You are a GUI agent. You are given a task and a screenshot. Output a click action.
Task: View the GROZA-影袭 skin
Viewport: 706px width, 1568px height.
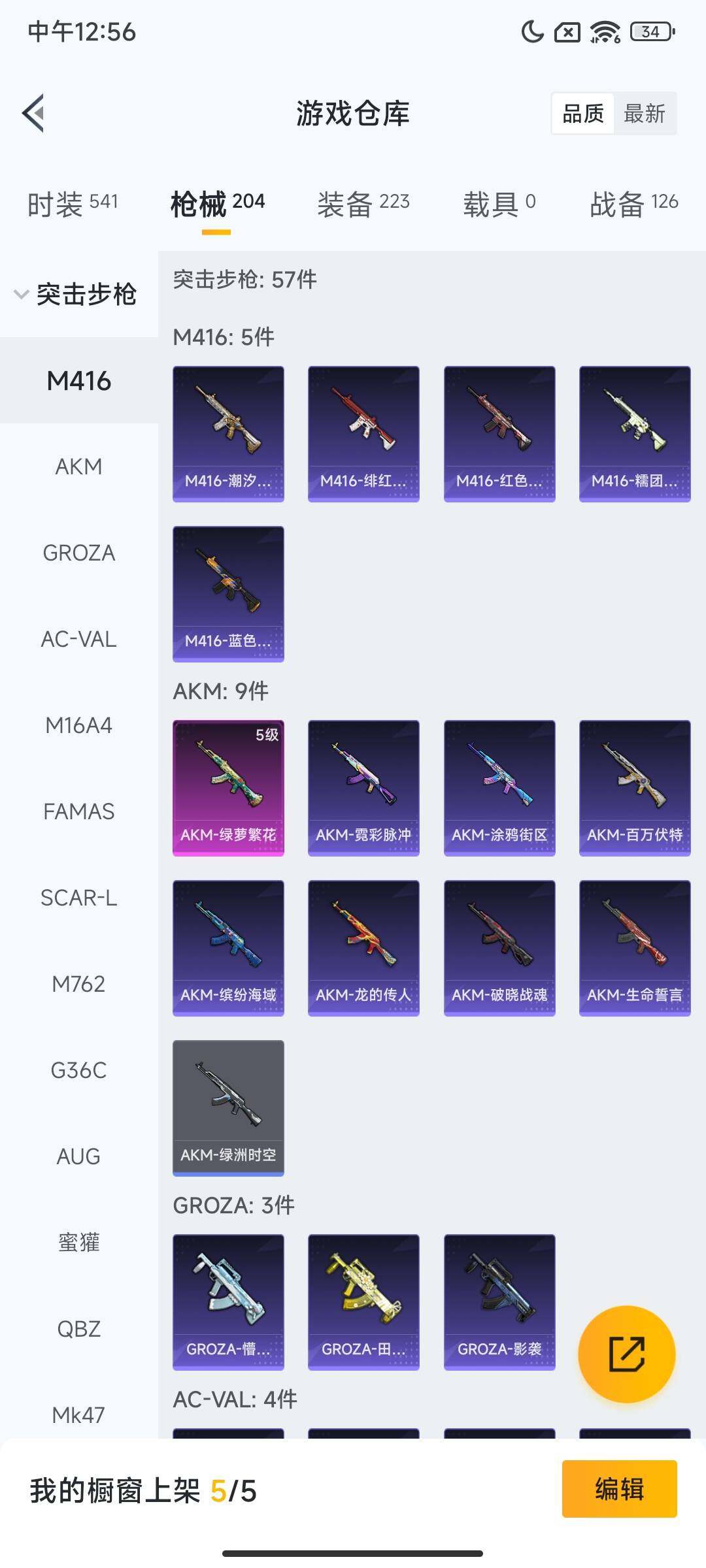499,1302
